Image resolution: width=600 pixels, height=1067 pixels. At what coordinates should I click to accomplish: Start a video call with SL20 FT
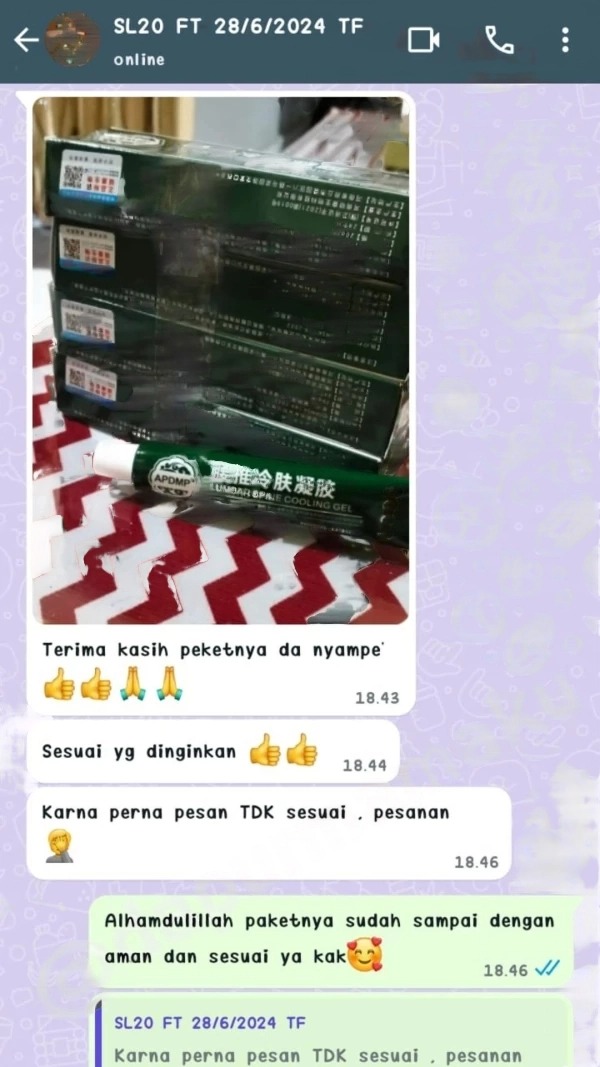pos(424,40)
